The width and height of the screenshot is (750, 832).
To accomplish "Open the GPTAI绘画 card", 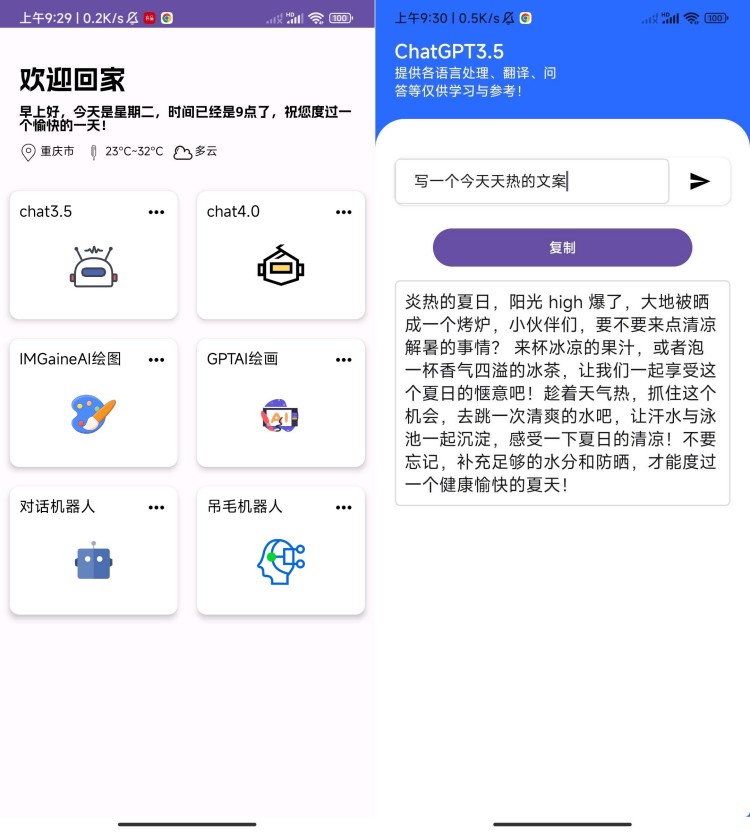I will pos(280,415).
